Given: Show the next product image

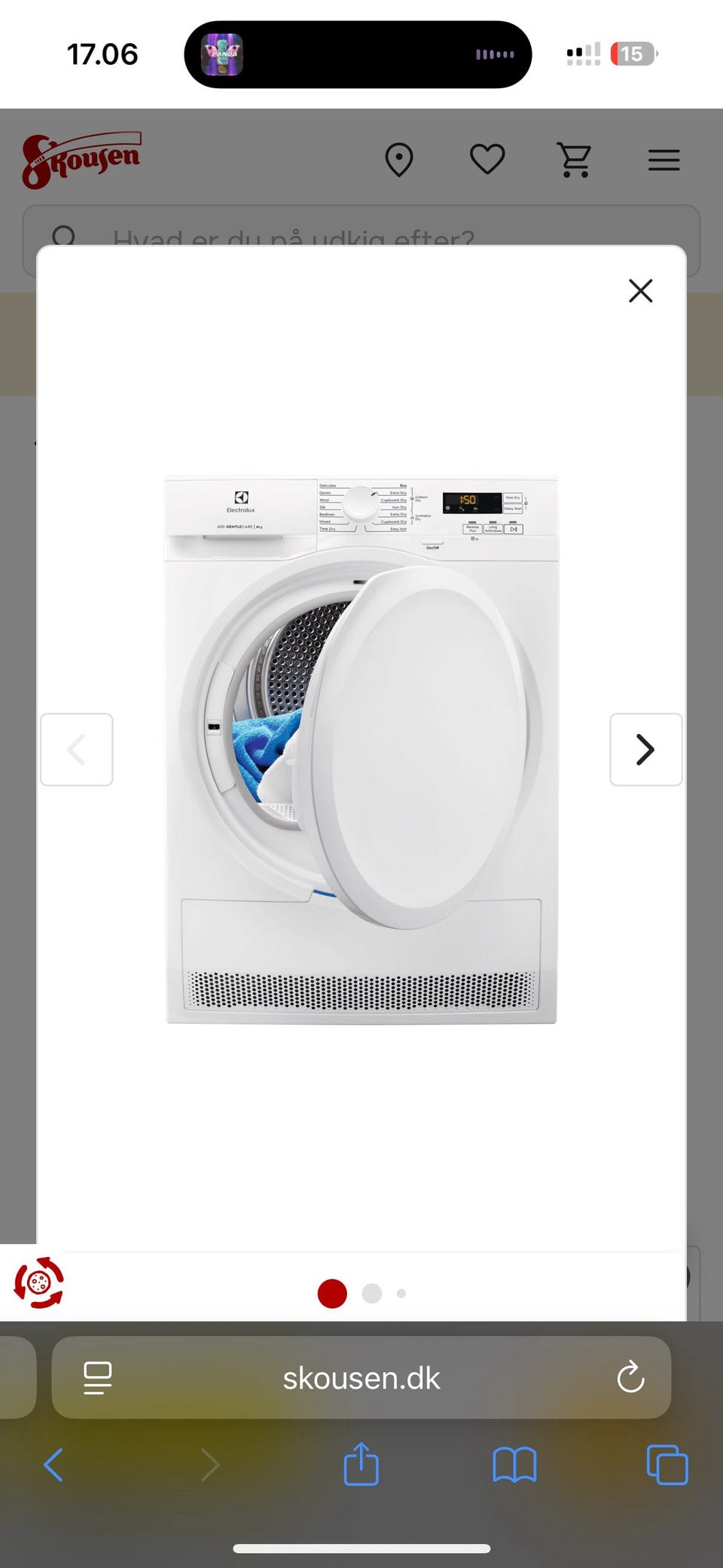Looking at the screenshot, I should [x=645, y=750].
